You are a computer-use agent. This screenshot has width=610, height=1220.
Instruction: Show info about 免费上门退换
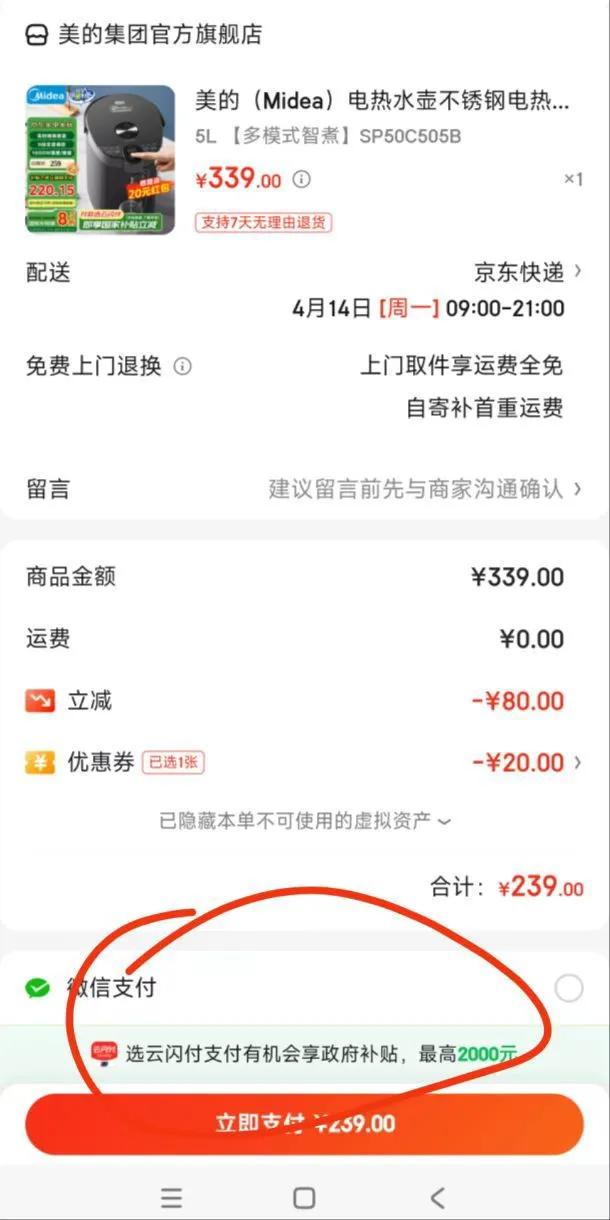pos(182,366)
